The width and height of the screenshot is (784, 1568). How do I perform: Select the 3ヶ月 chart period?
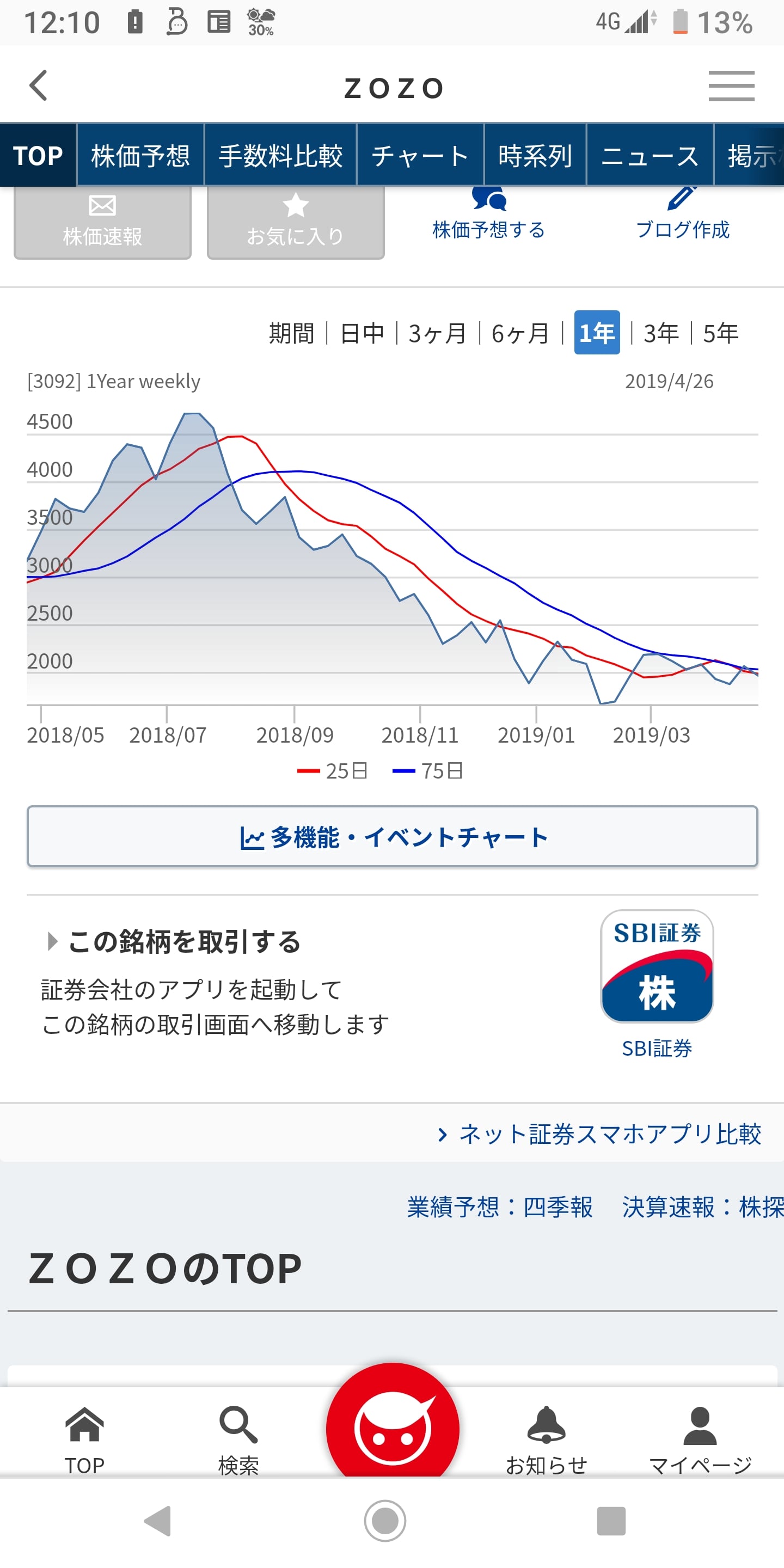[x=438, y=334]
